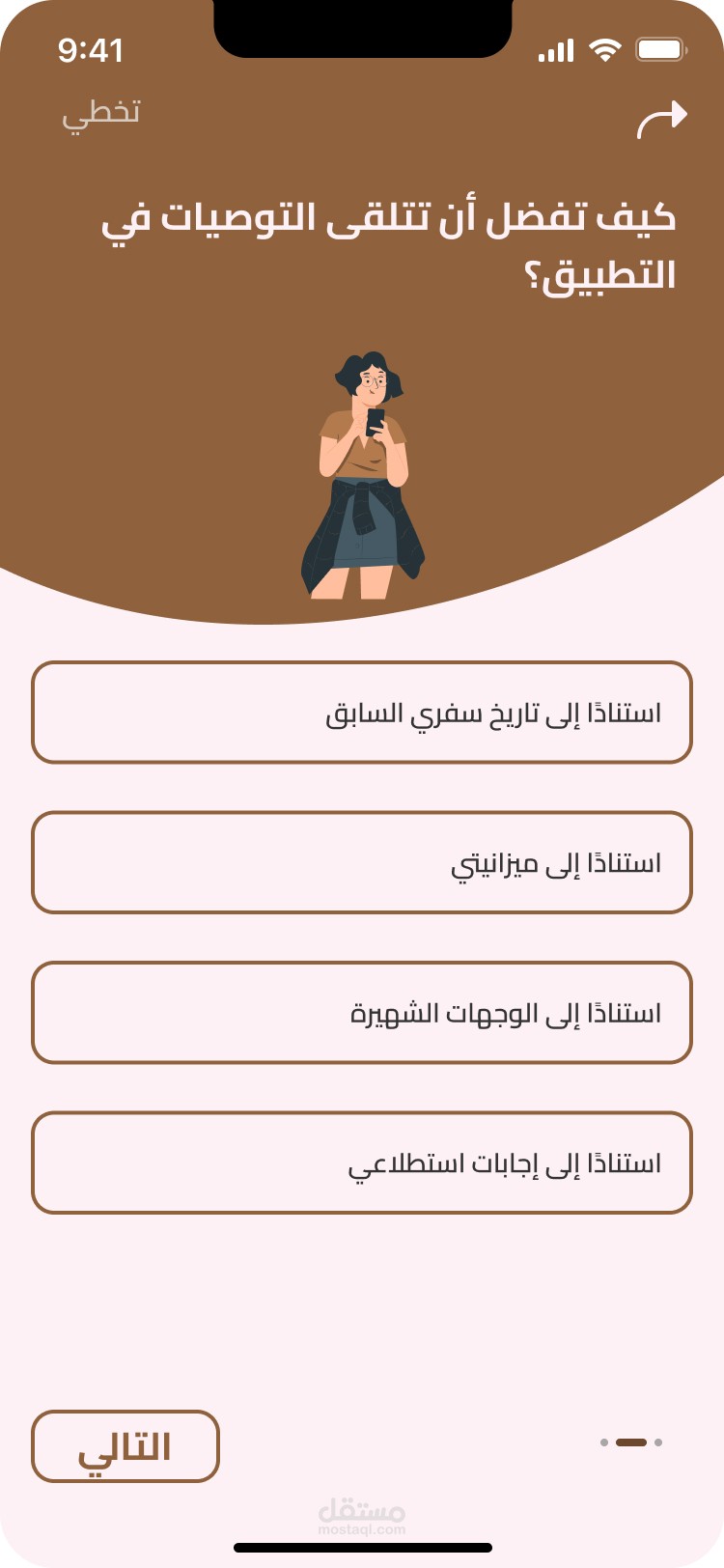The image size is (724, 1568).
Task: Skip onboarding with تخطي
Action: click(x=101, y=115)
